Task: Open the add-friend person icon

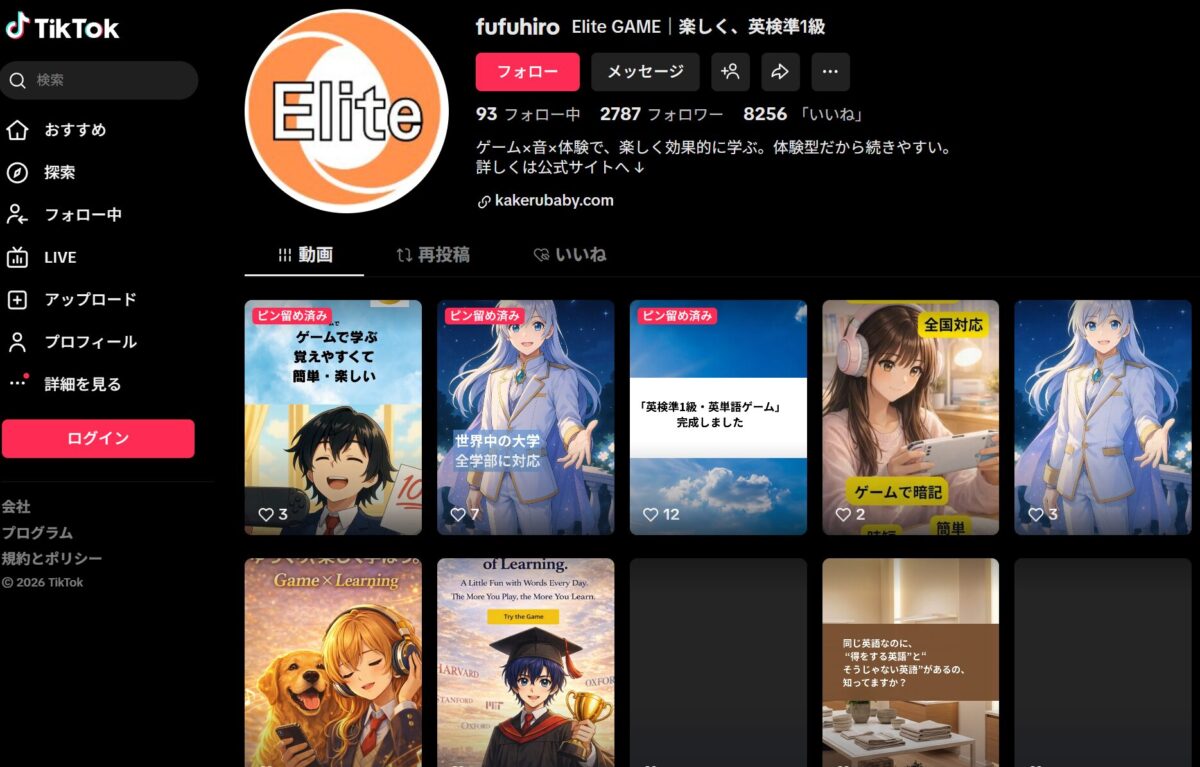Action: (731, 72)
